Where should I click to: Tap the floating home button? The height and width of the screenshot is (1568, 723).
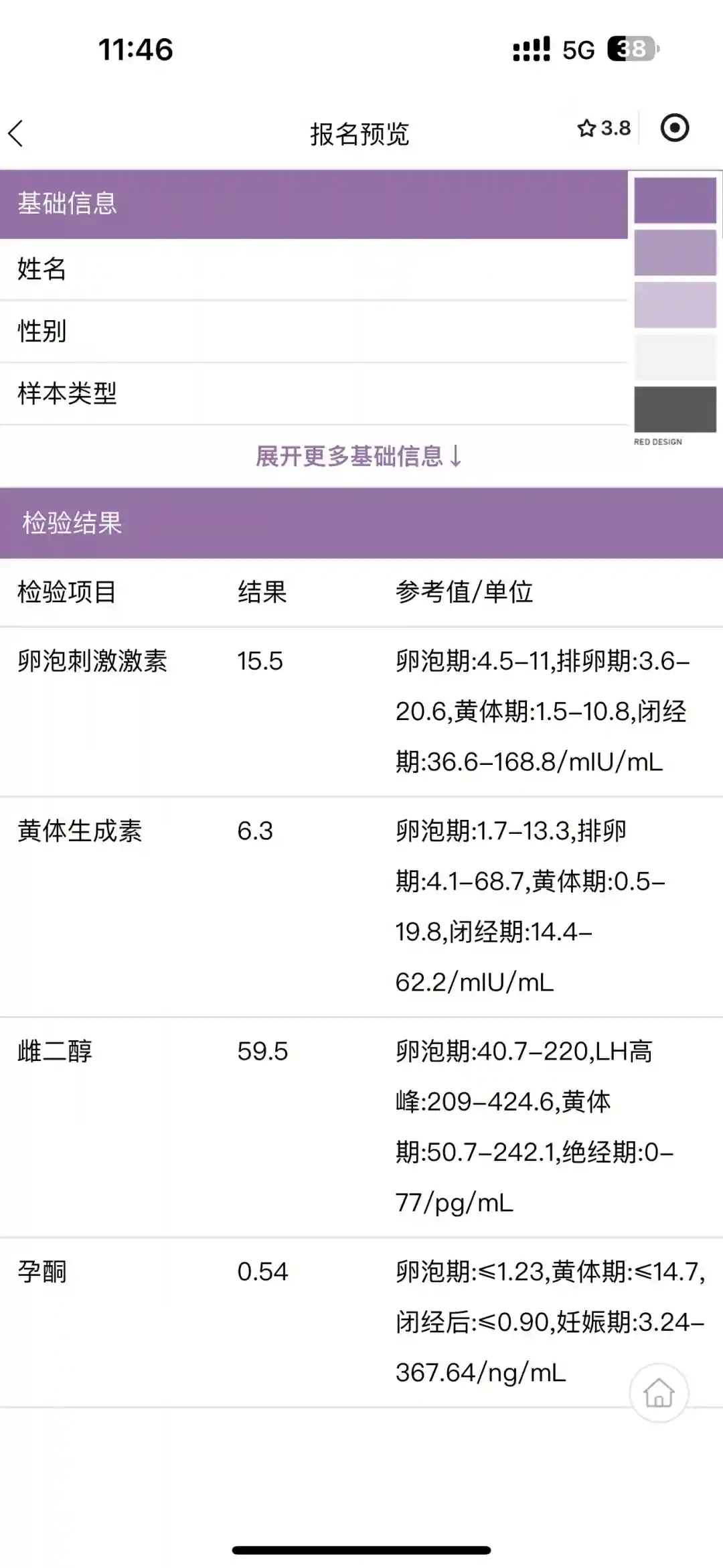[x=659, y=1393]
